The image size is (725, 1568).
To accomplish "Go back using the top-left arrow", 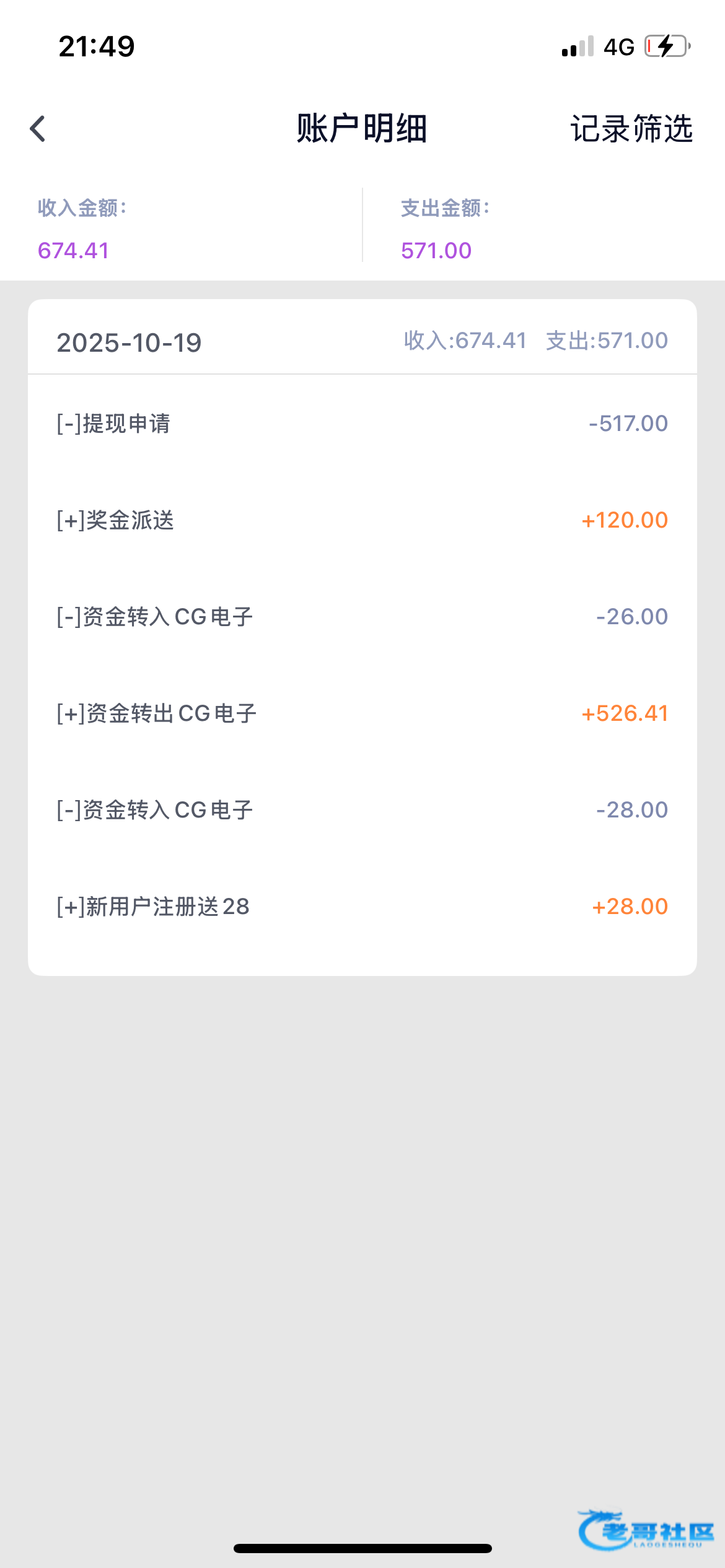I will coord(38,129).
